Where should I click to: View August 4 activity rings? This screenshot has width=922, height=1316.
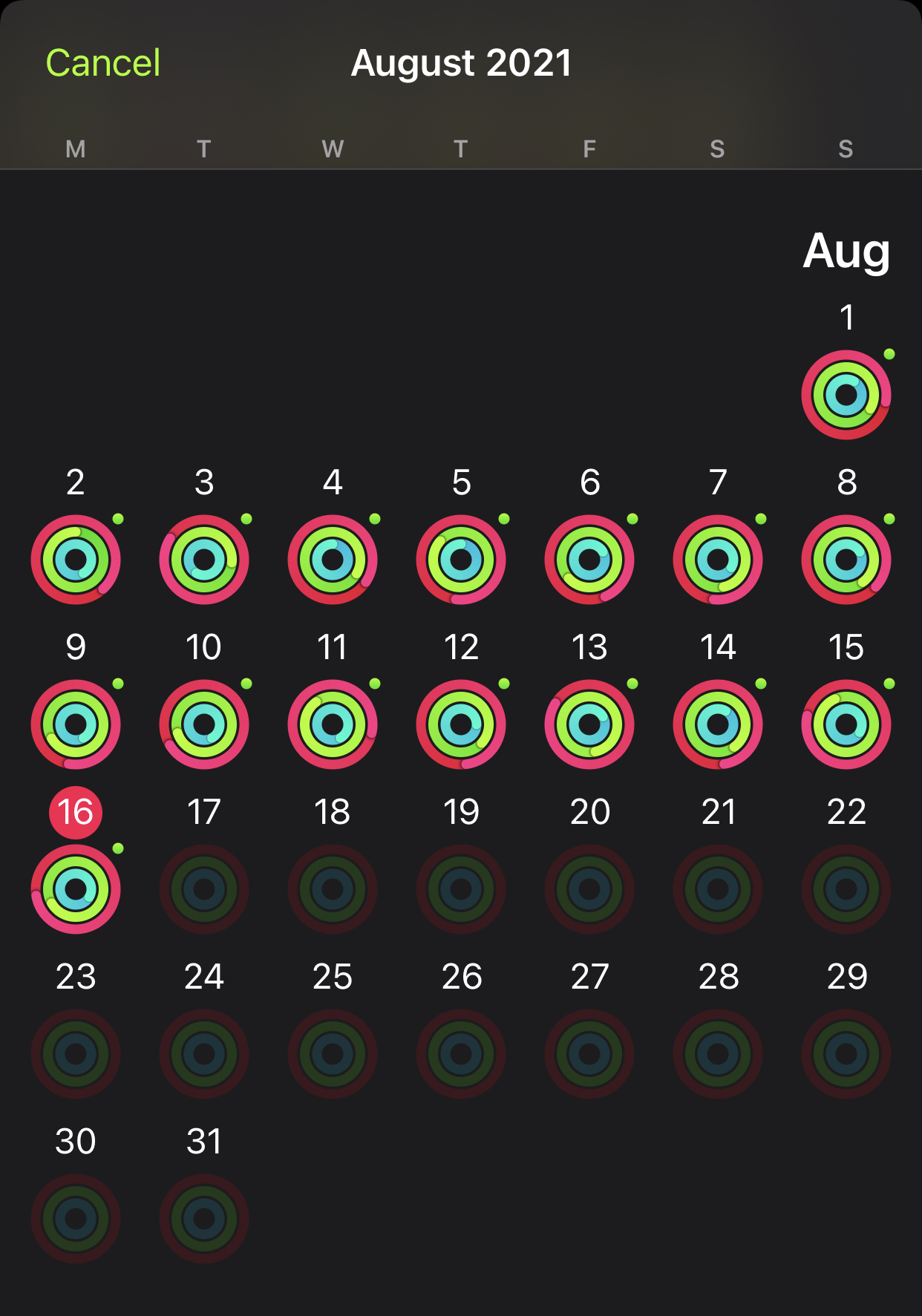(333, 559)
